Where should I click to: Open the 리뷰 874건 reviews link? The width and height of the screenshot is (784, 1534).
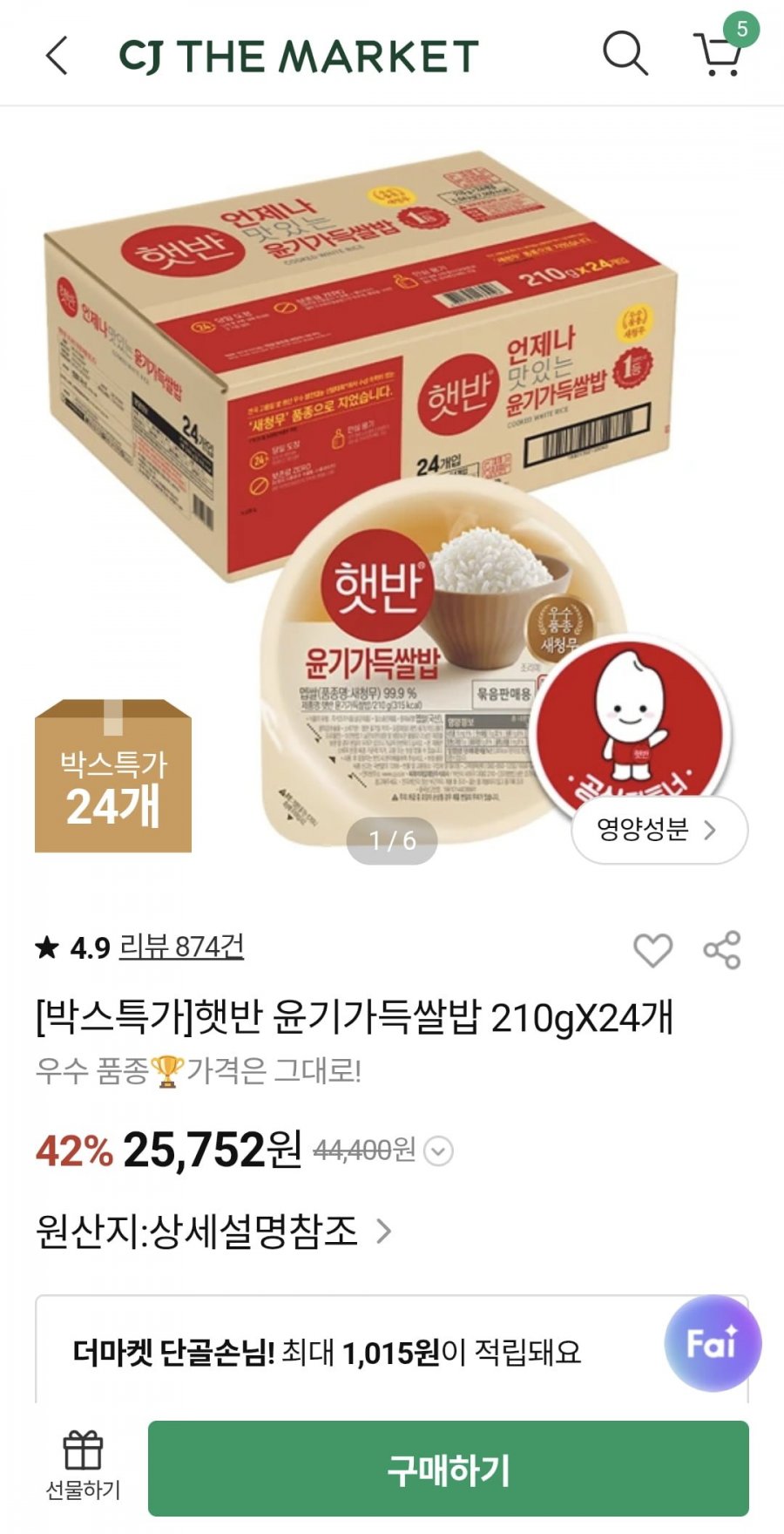pos(181,947)
